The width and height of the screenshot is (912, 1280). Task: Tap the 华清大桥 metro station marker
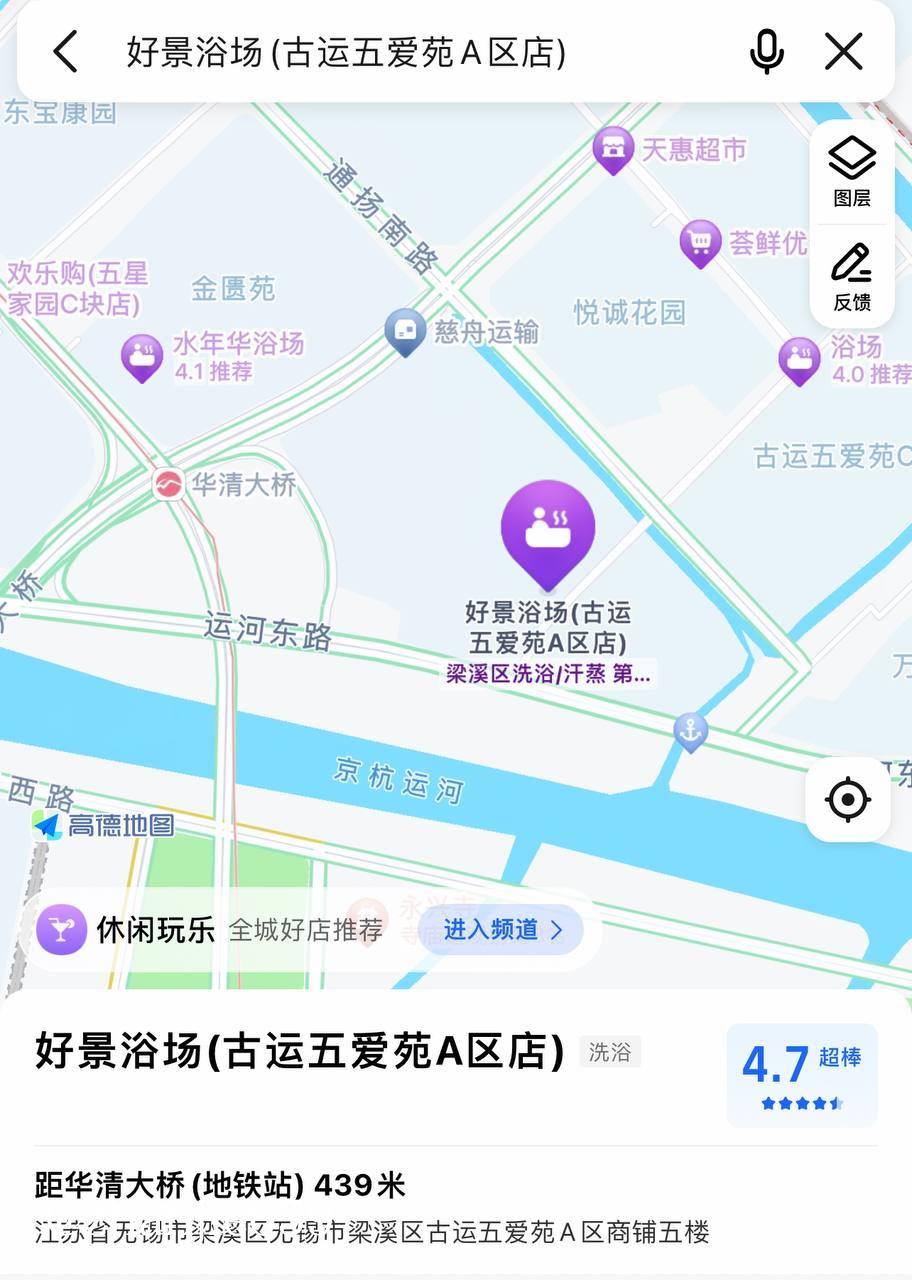pyautogui.click(x=168, y=485)
